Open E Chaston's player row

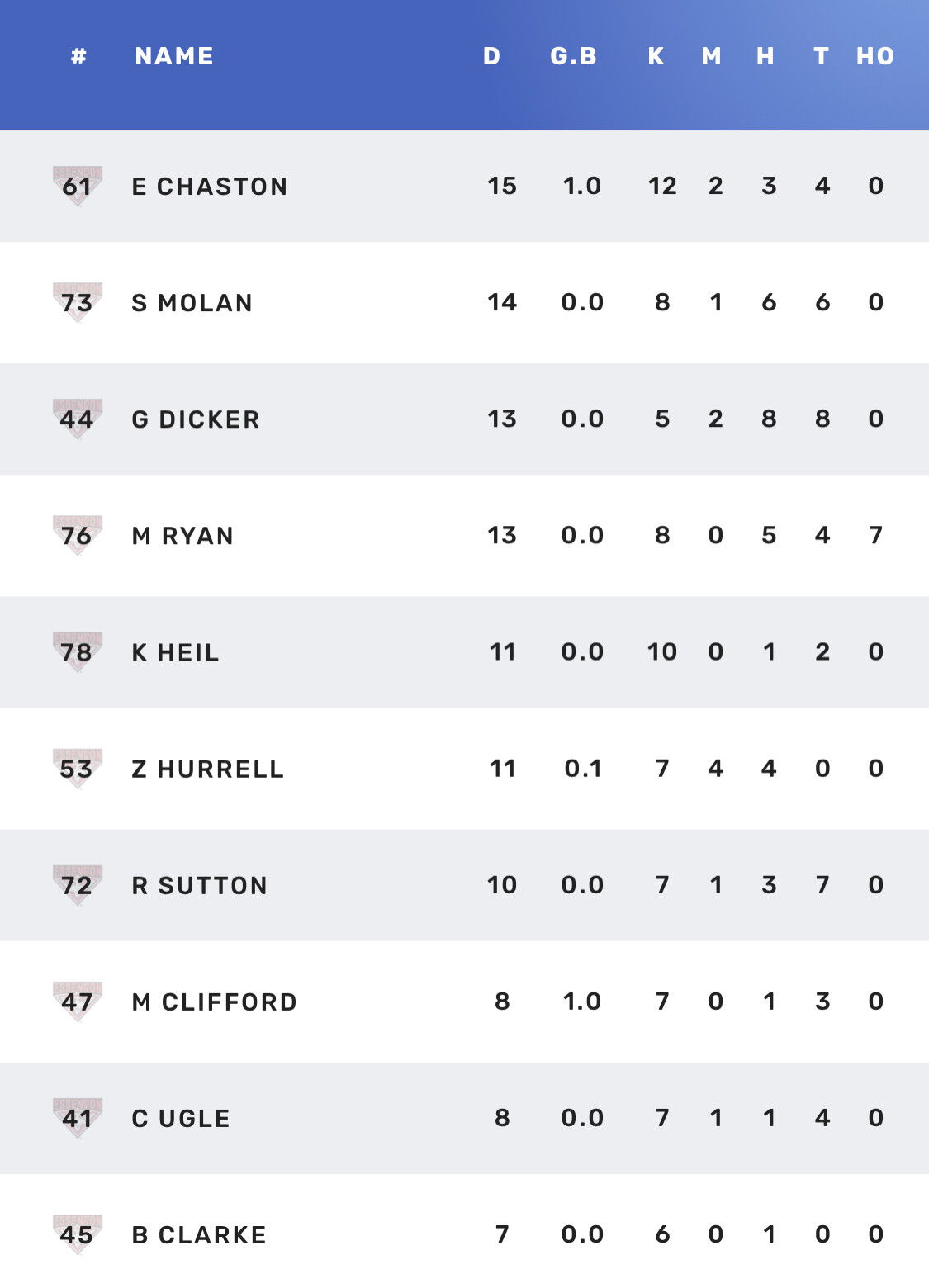pos(210,187)
